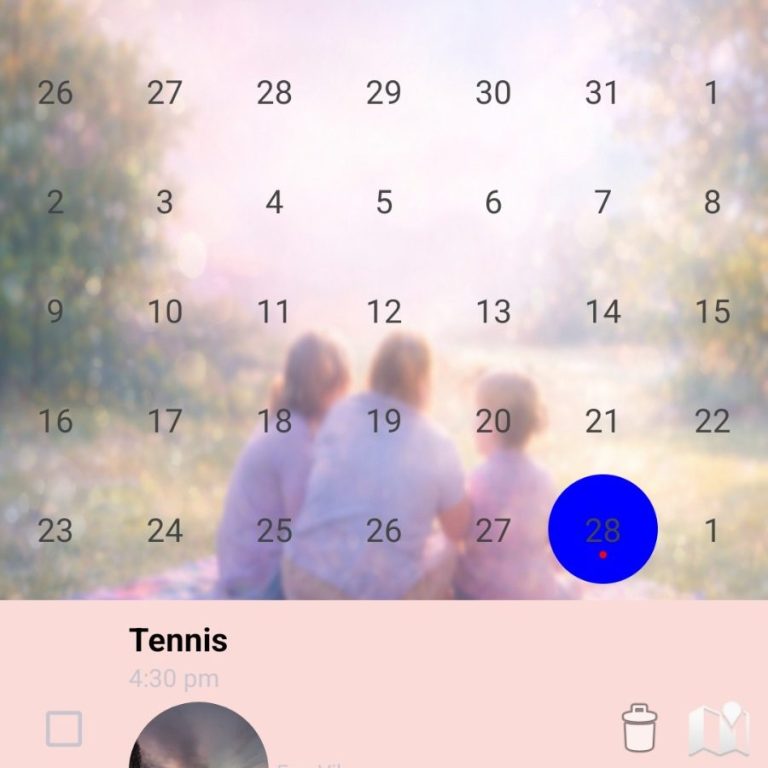Pick day 2 in the calendar

pos(55,202)
